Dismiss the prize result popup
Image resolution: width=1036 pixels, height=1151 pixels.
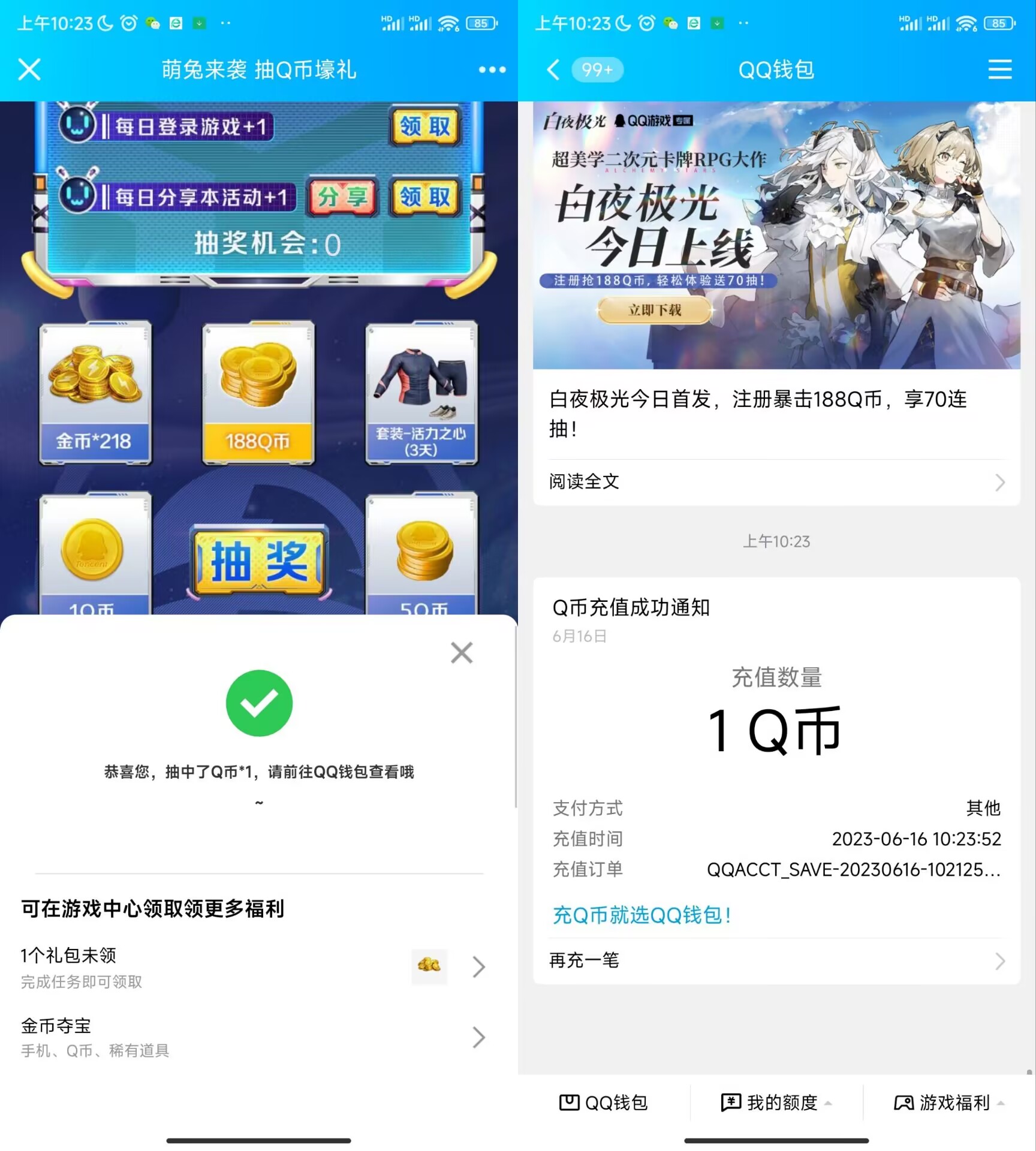[x=461, y=652]
